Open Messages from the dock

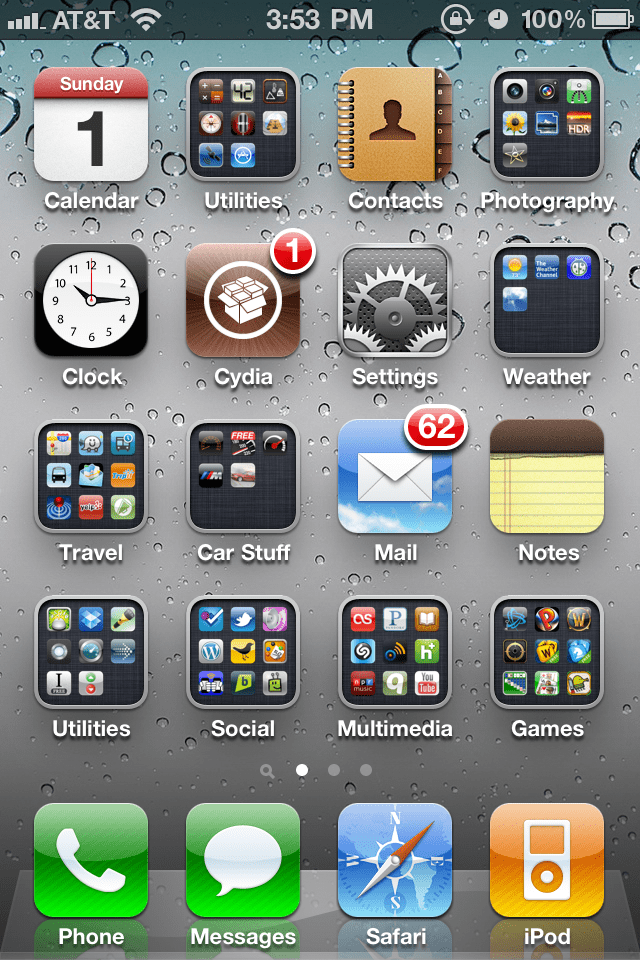(243, 860)
